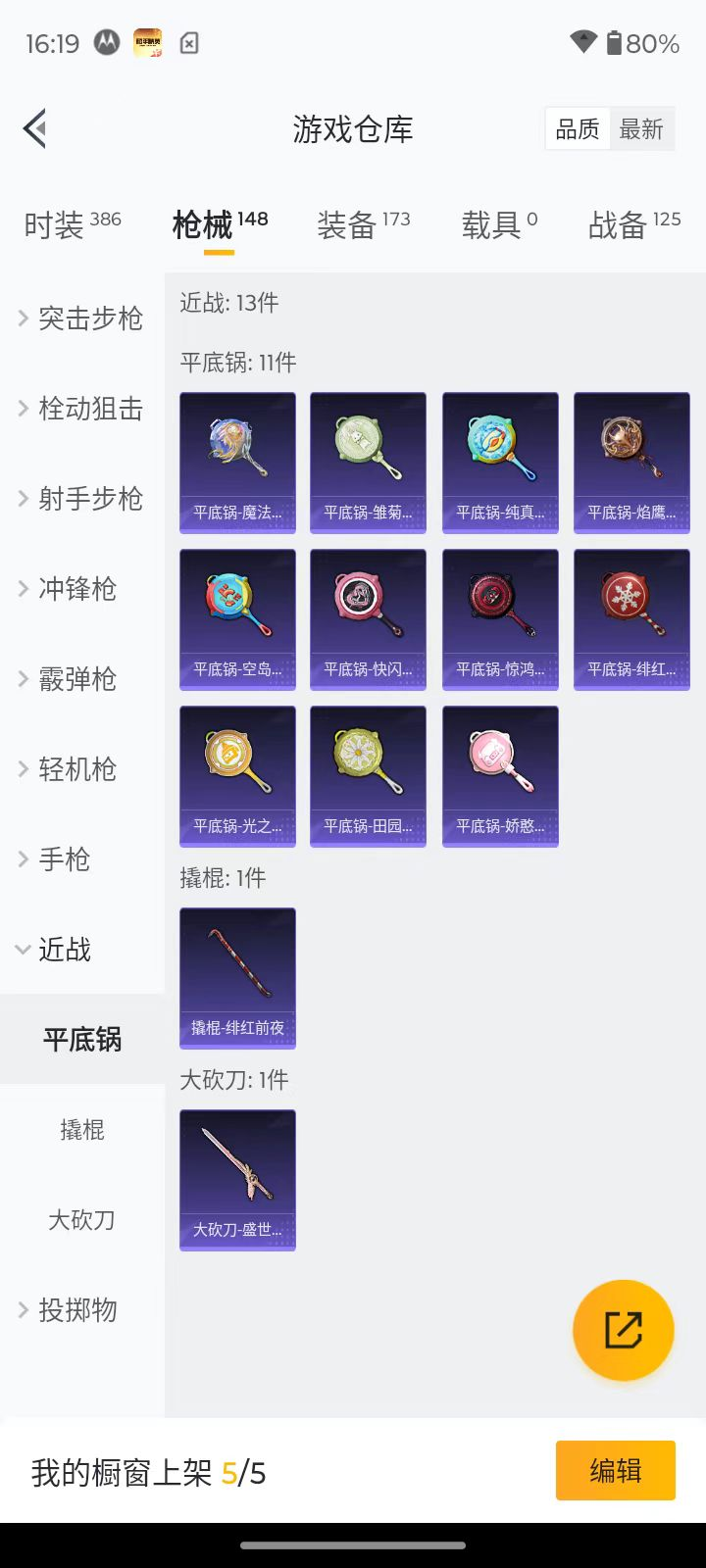
Task: Collapse the 近战 category
Action: coord(82,950)
